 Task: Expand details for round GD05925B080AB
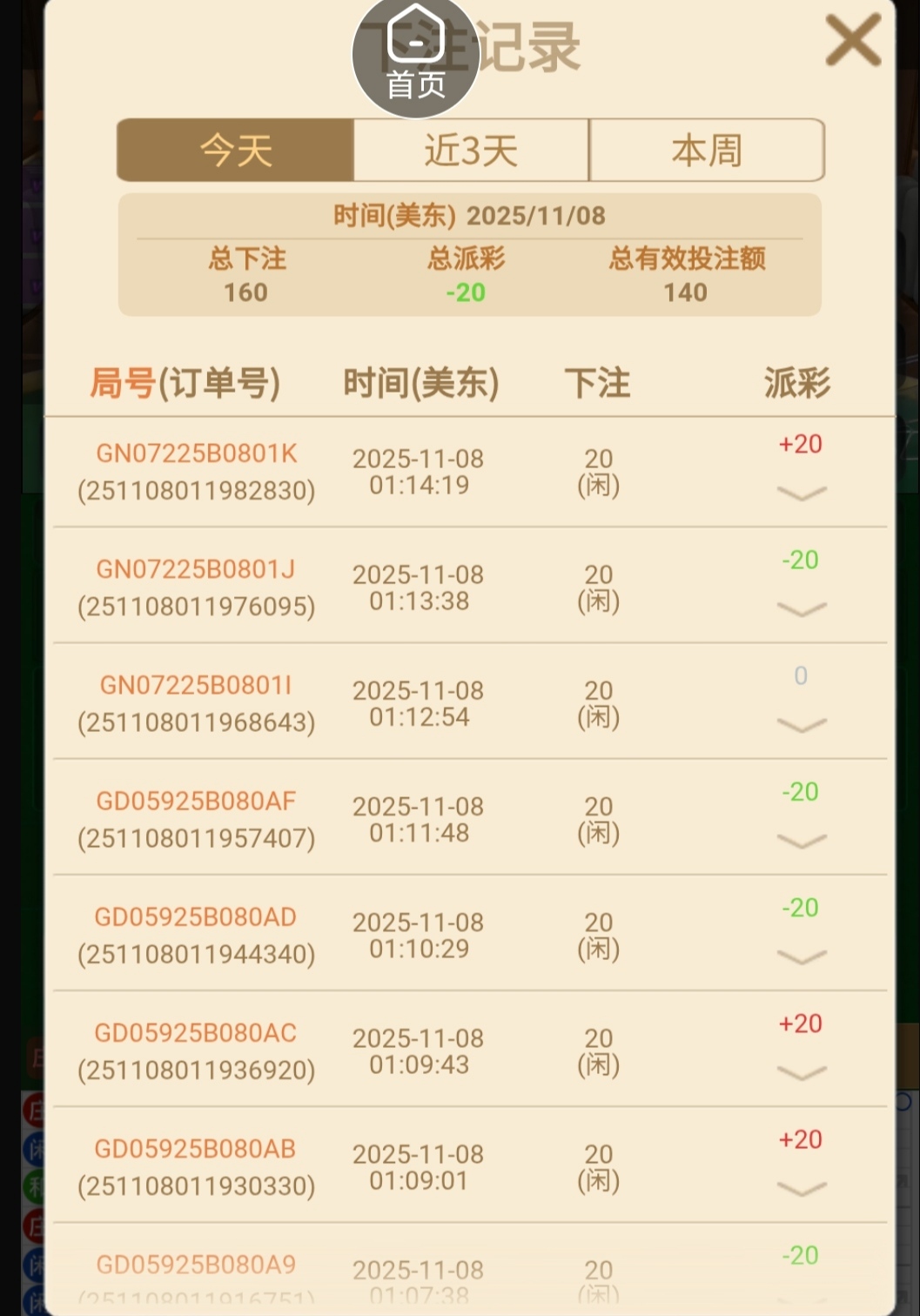pos(801,1188)
